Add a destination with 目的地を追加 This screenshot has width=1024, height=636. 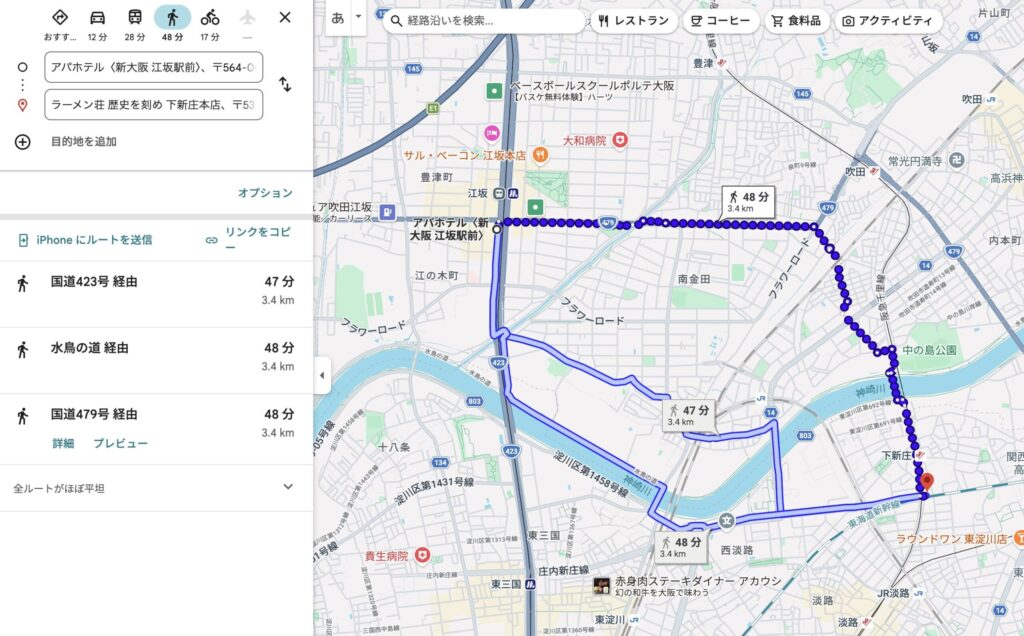click(x=83, y=142)
